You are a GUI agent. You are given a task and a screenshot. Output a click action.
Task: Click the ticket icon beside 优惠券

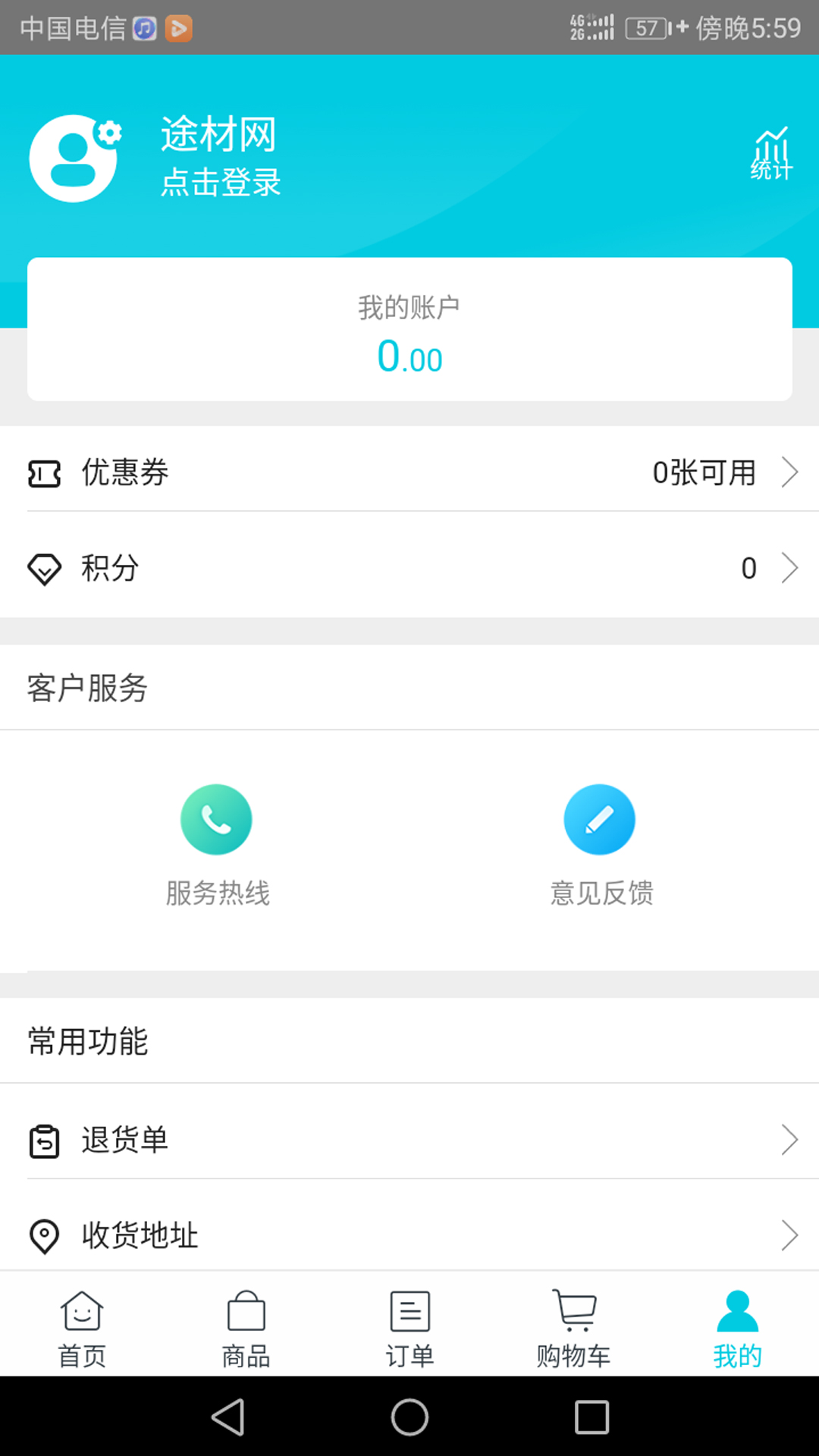coord(45,472)
